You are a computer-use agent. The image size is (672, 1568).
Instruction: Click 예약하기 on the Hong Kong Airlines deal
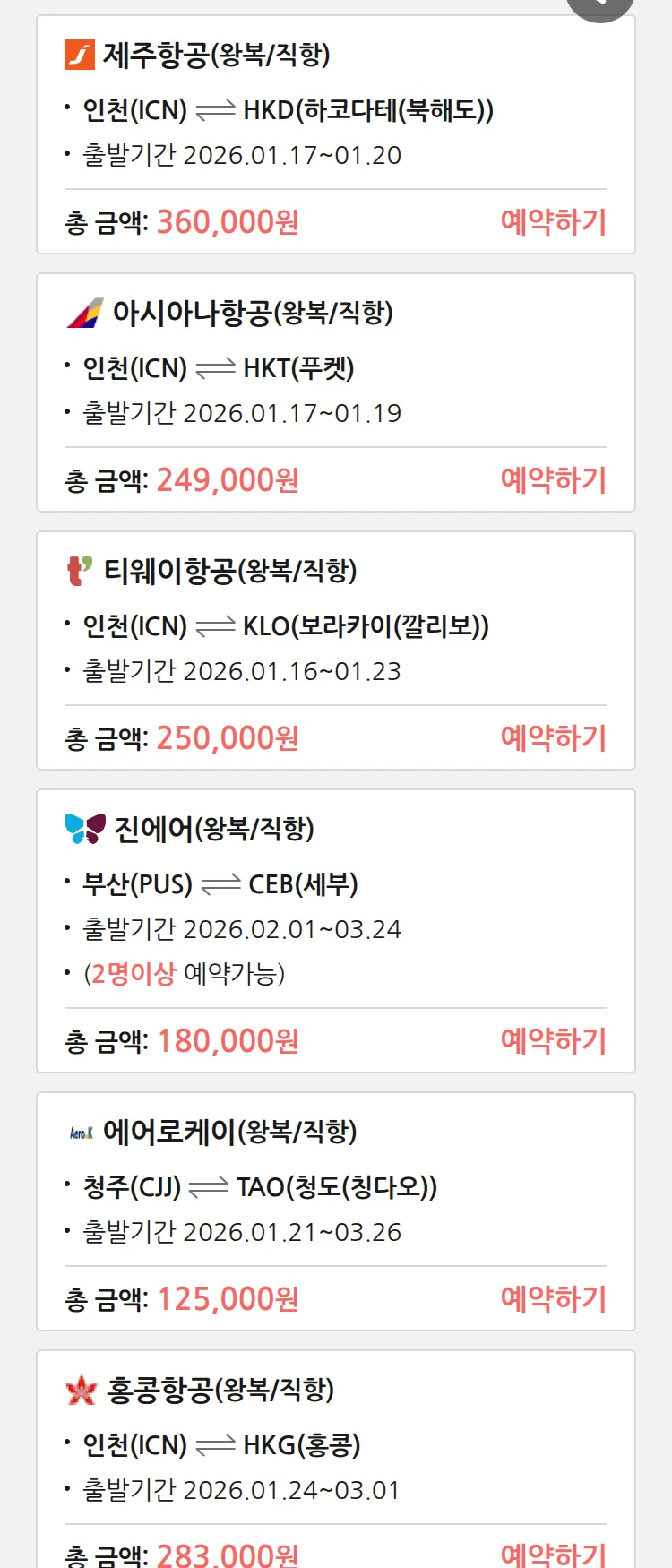pos(554,1555)
